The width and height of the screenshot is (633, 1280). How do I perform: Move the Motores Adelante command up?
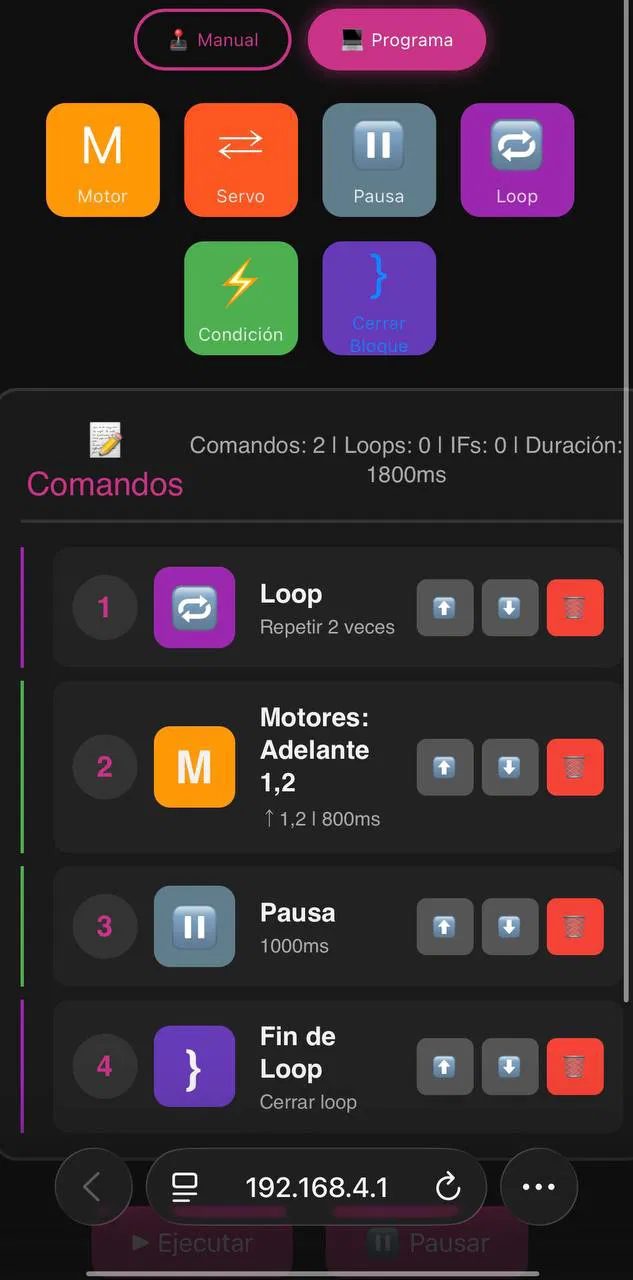[x=445, y=767]
